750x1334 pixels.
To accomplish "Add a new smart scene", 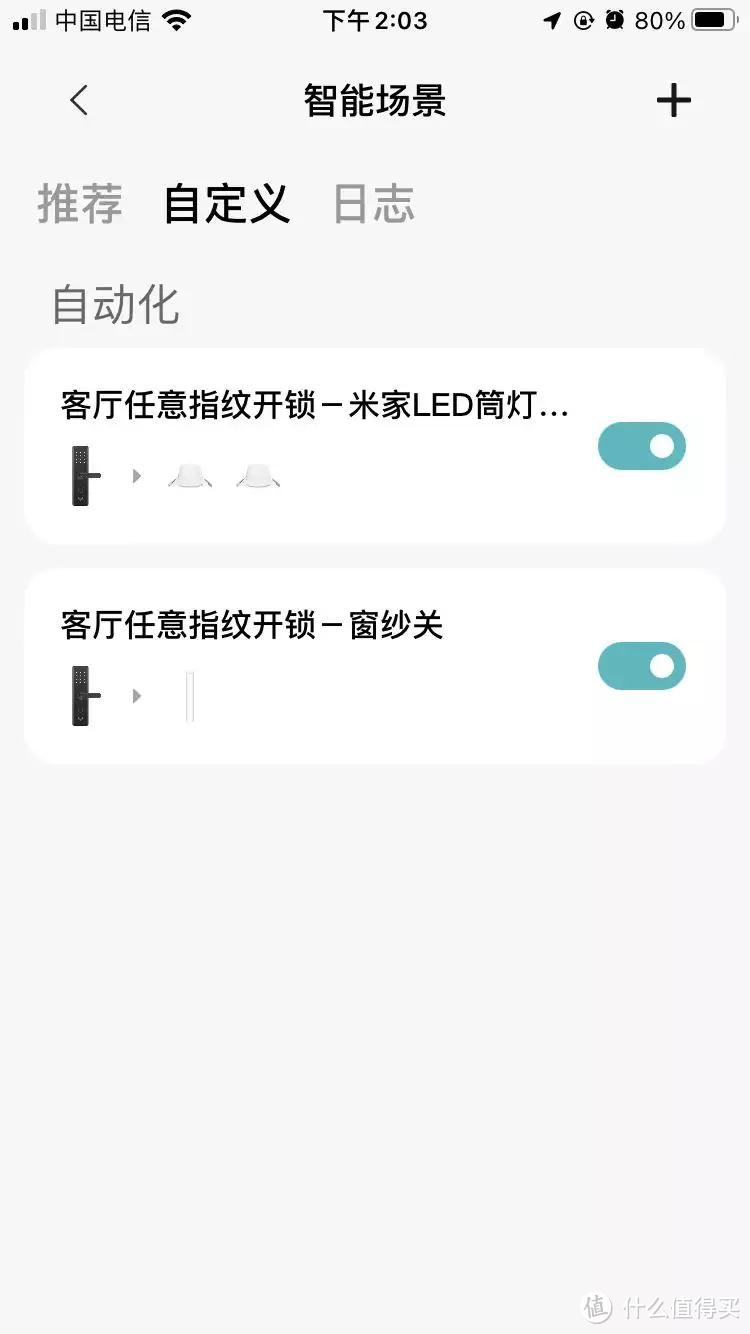I will point(673,101).
